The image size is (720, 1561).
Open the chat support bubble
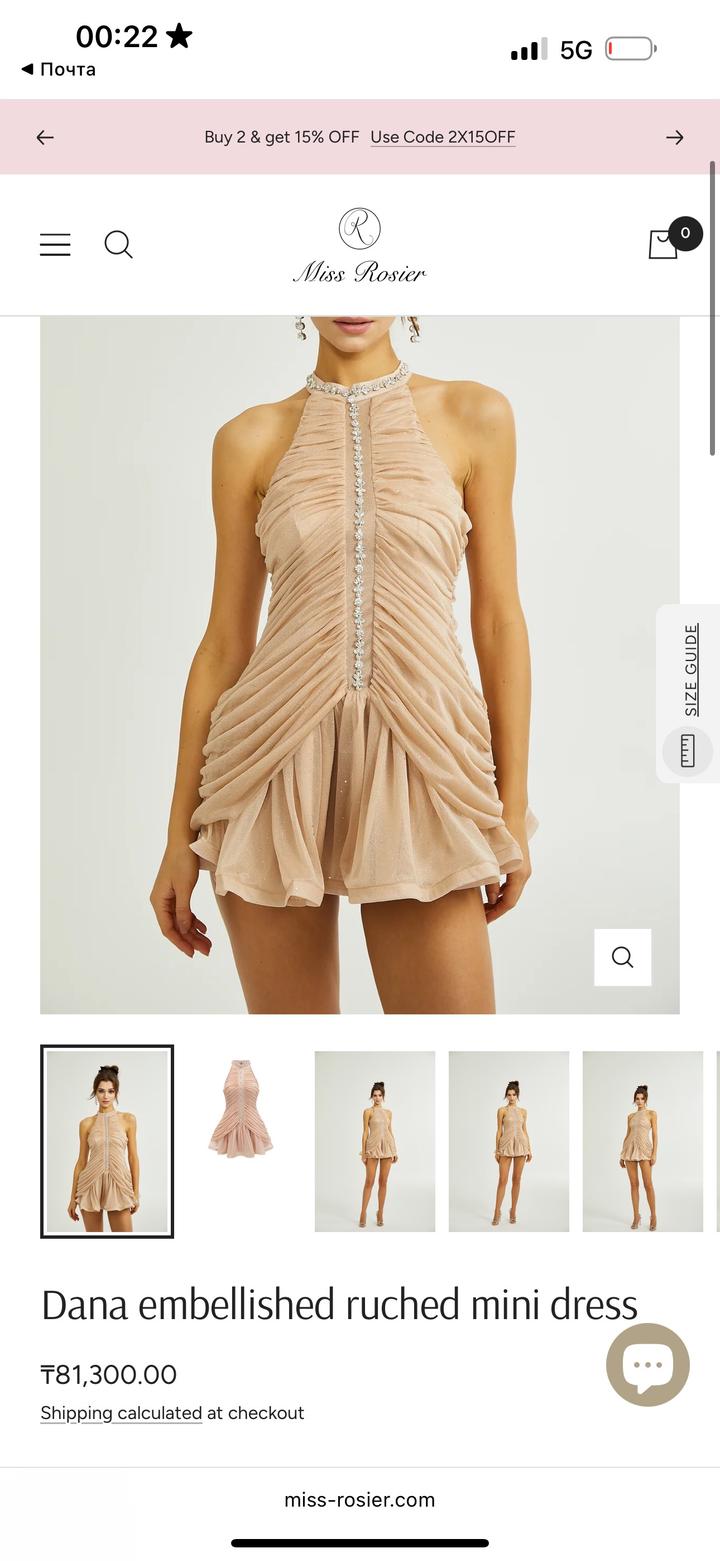[x=647, y=1365]
